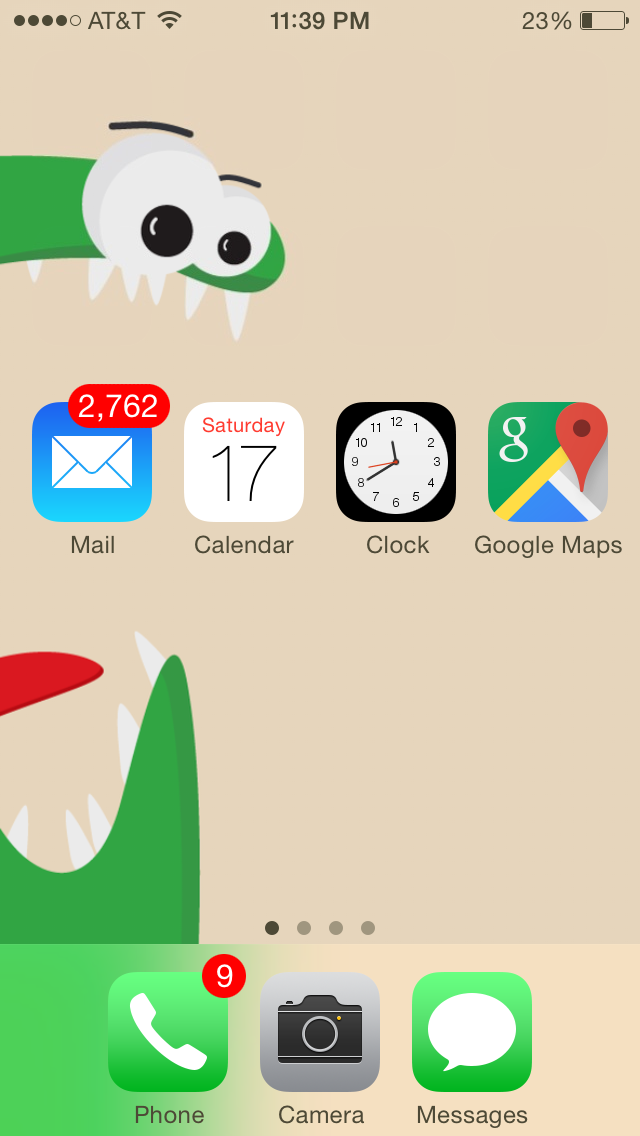Launch the Calendar app
This screenshot has height=1136, width=640.
point(244,462)
